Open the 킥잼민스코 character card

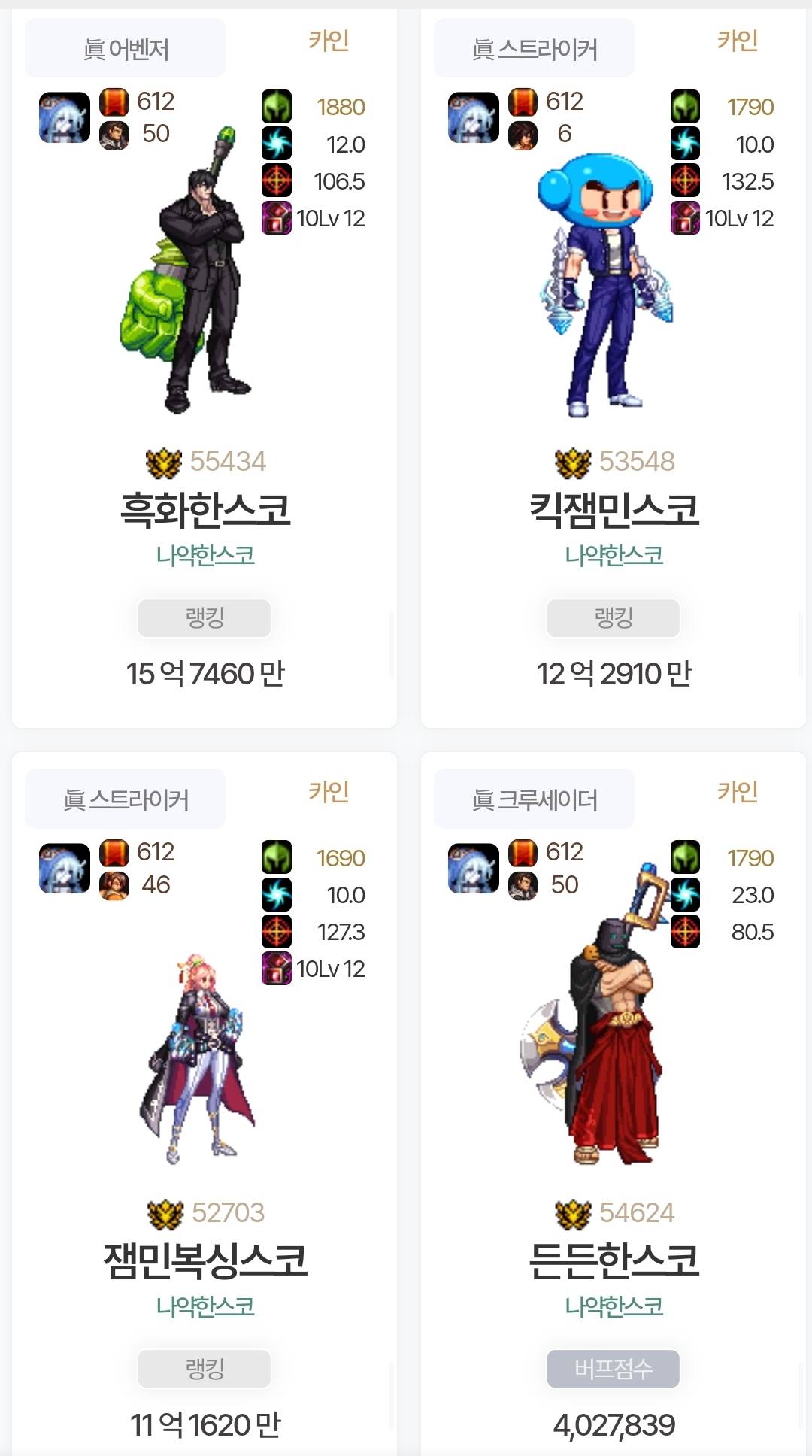pyautogui.click(x=614, y=509)
